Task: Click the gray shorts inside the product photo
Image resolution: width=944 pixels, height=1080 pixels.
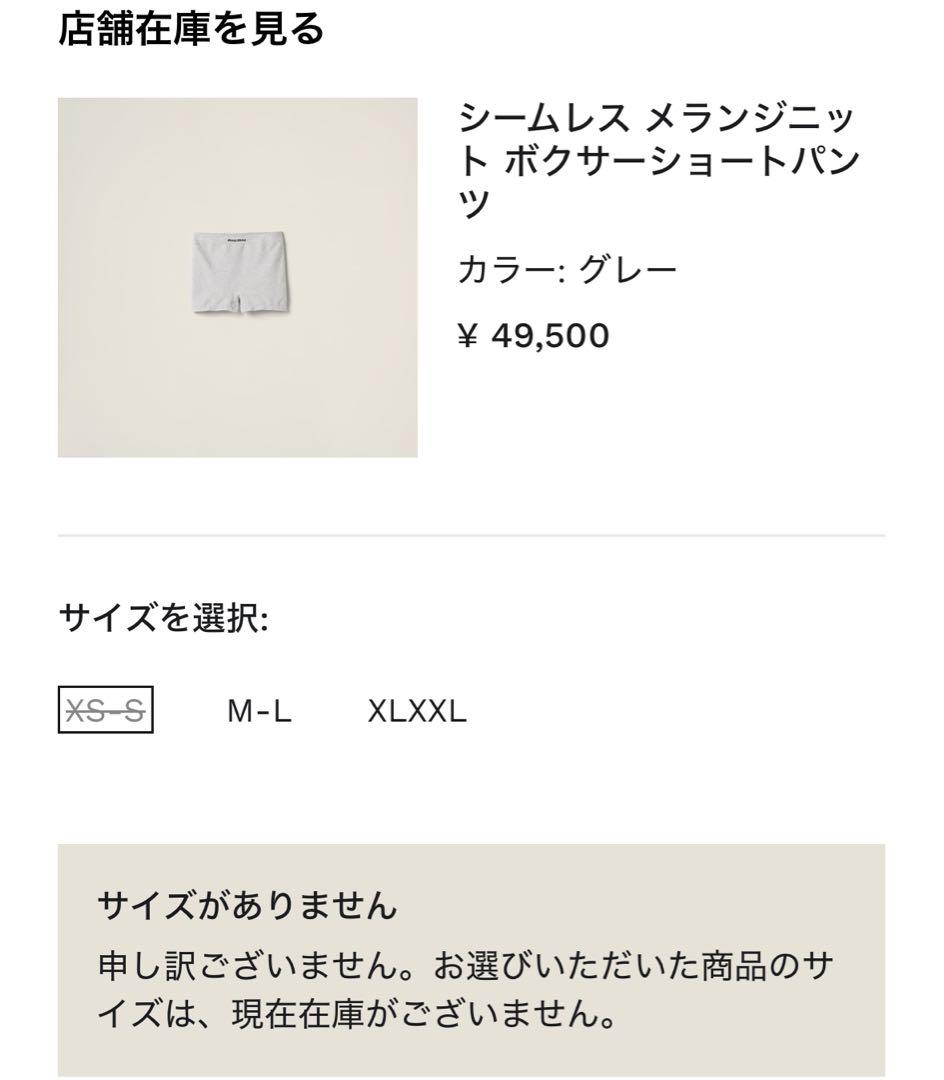Action: [237, 270]
